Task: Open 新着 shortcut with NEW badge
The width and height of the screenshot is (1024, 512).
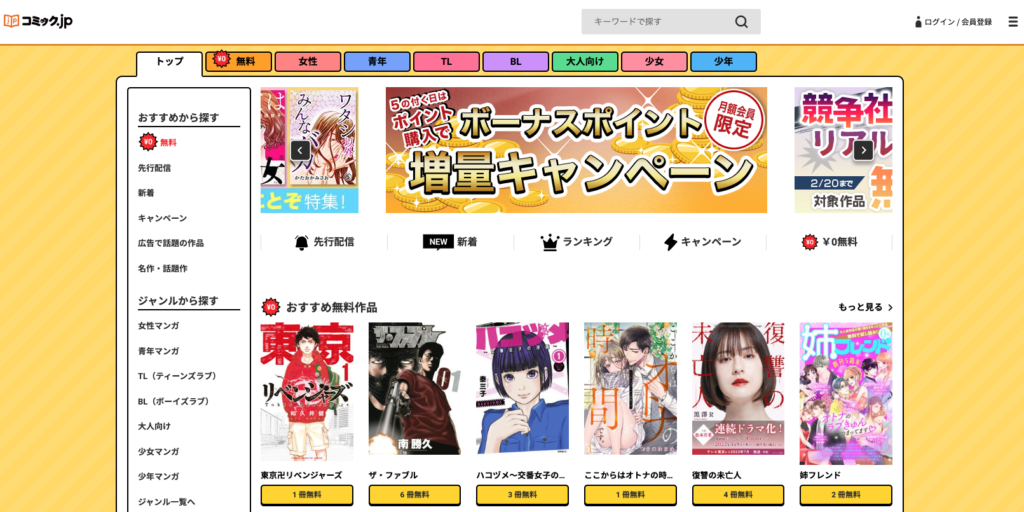Action: coord(450,242)
